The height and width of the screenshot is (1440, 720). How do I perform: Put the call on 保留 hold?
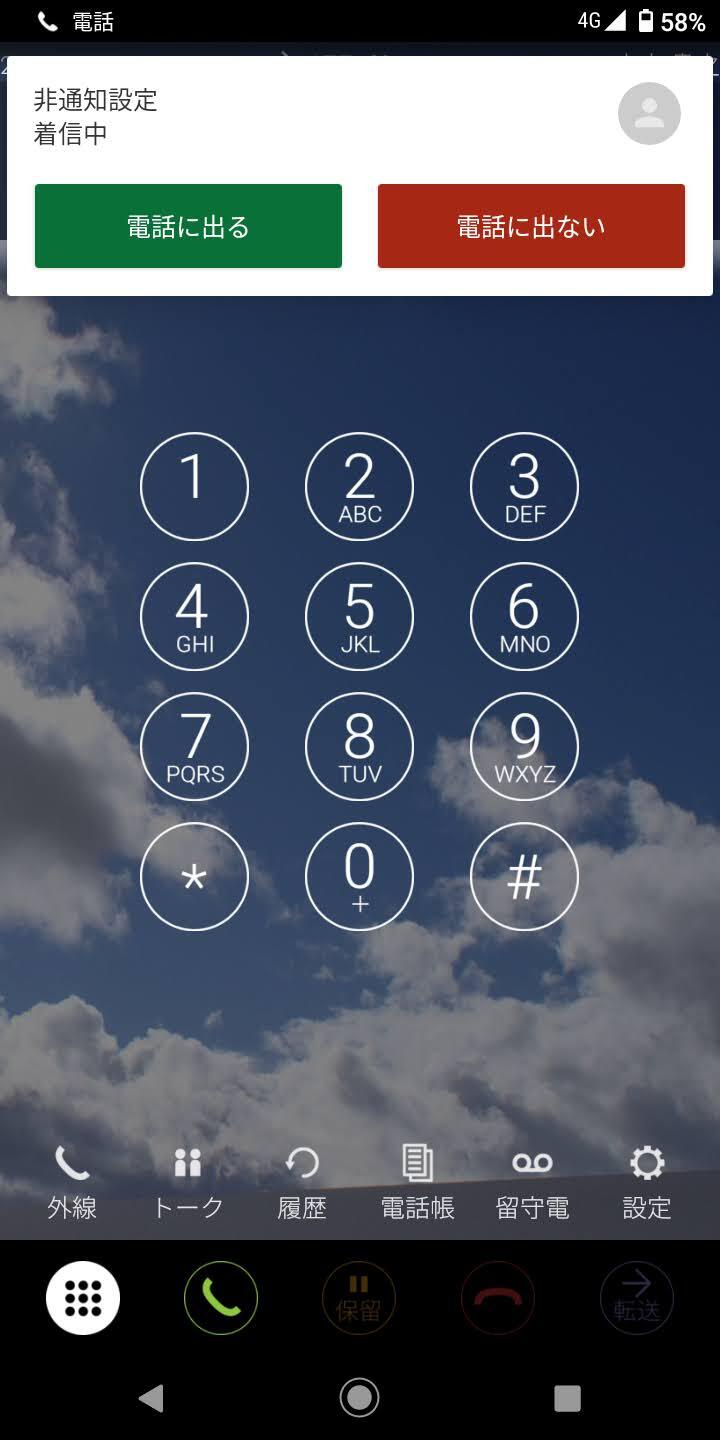(359, 1298)
